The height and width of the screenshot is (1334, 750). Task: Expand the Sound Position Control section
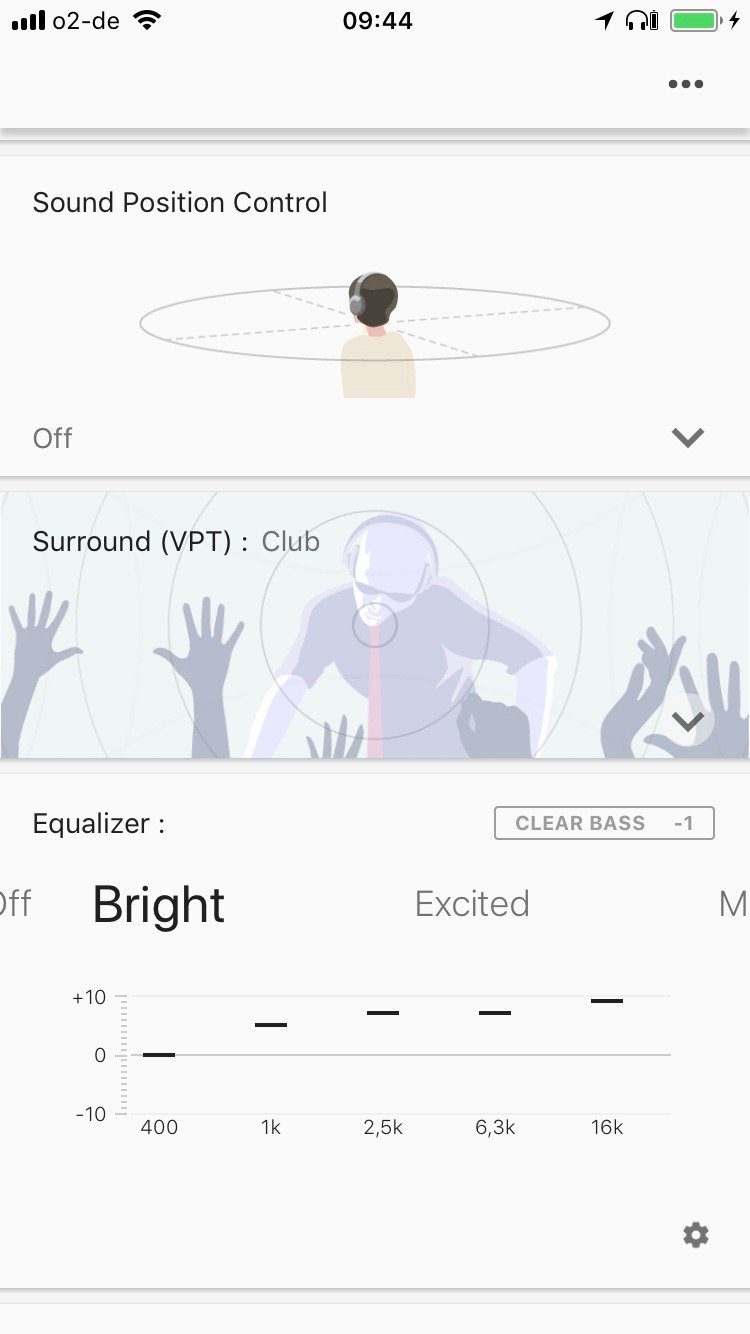pyautogui.click(x=687, y=437)
